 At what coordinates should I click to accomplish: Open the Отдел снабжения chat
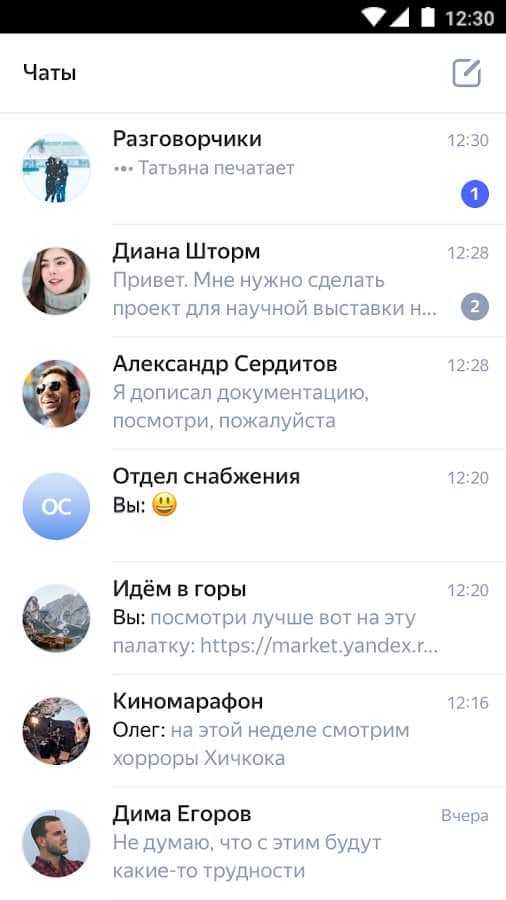tap(253, 506)
